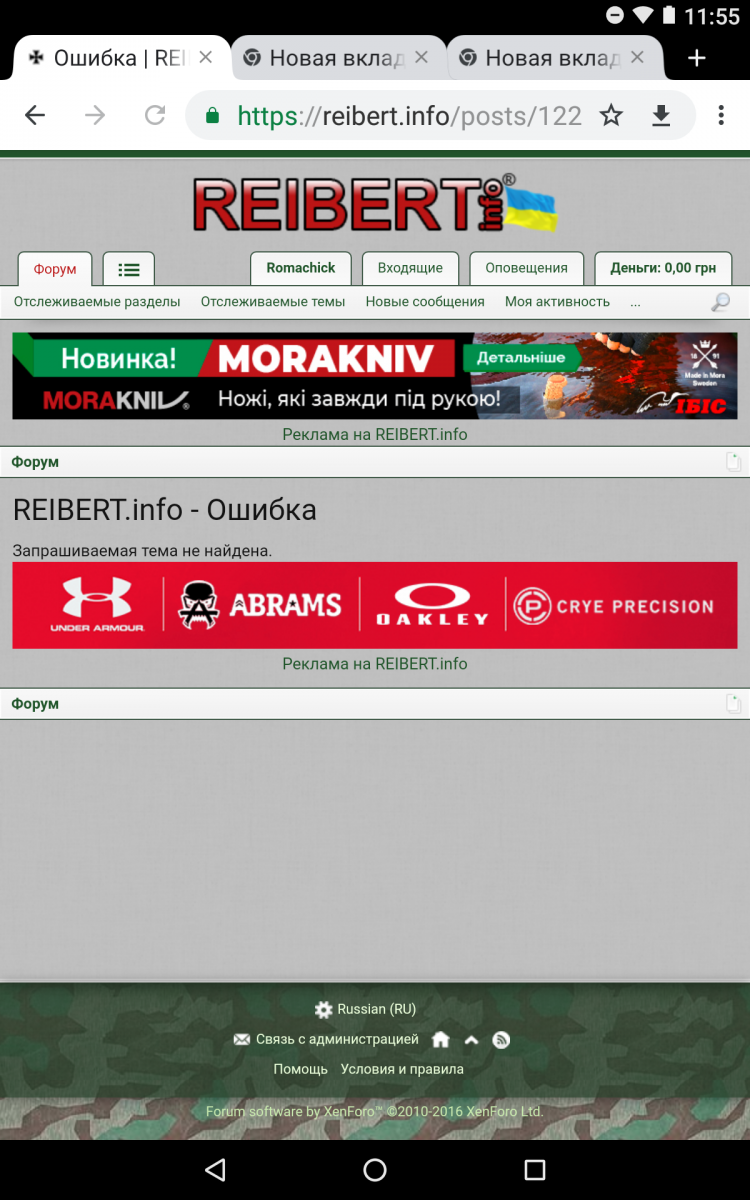Open the Morakniv ad banner
The height and width of the screenshot is (1200, 750).
point(375,376)
